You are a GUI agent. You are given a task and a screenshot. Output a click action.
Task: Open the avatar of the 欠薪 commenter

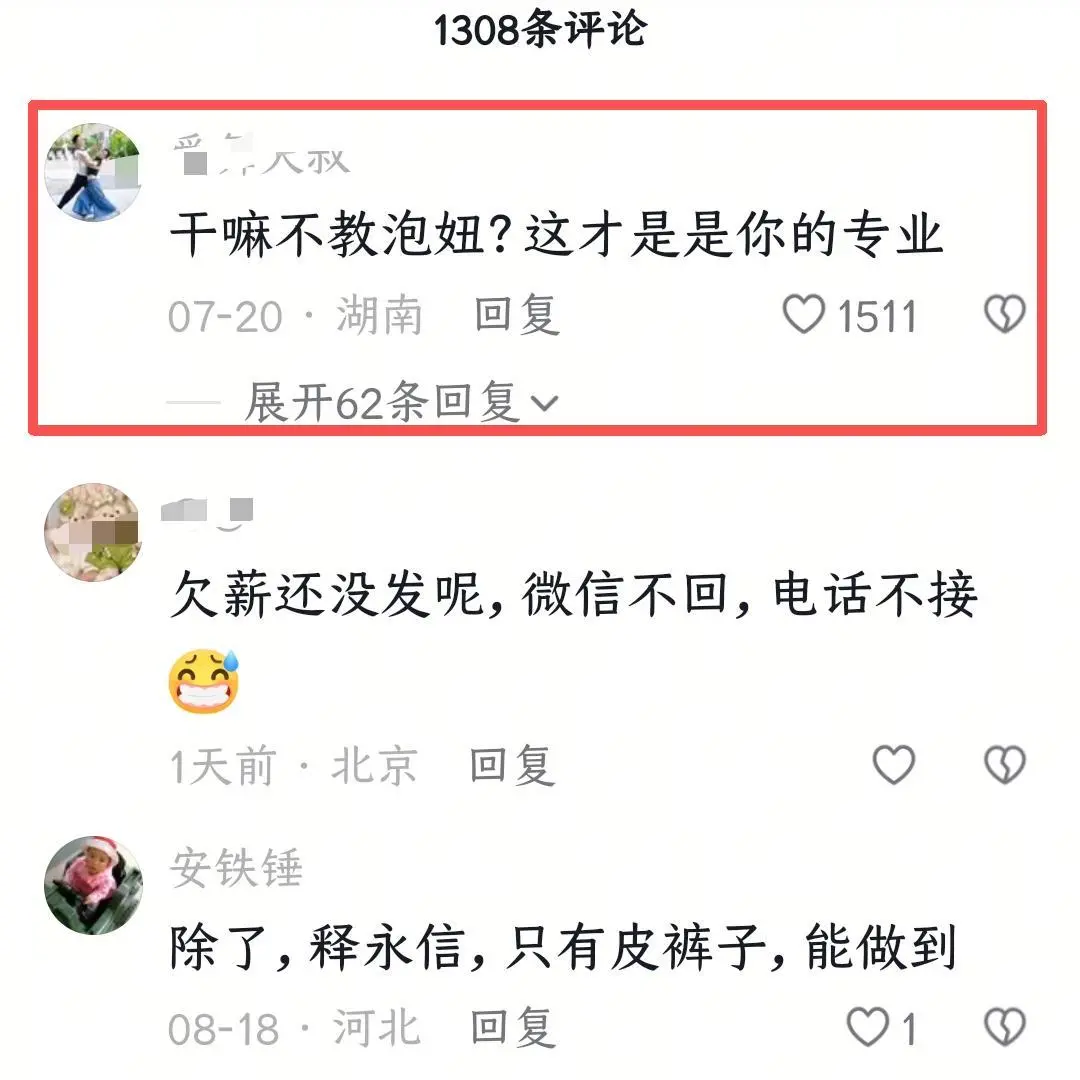[93, 533]
